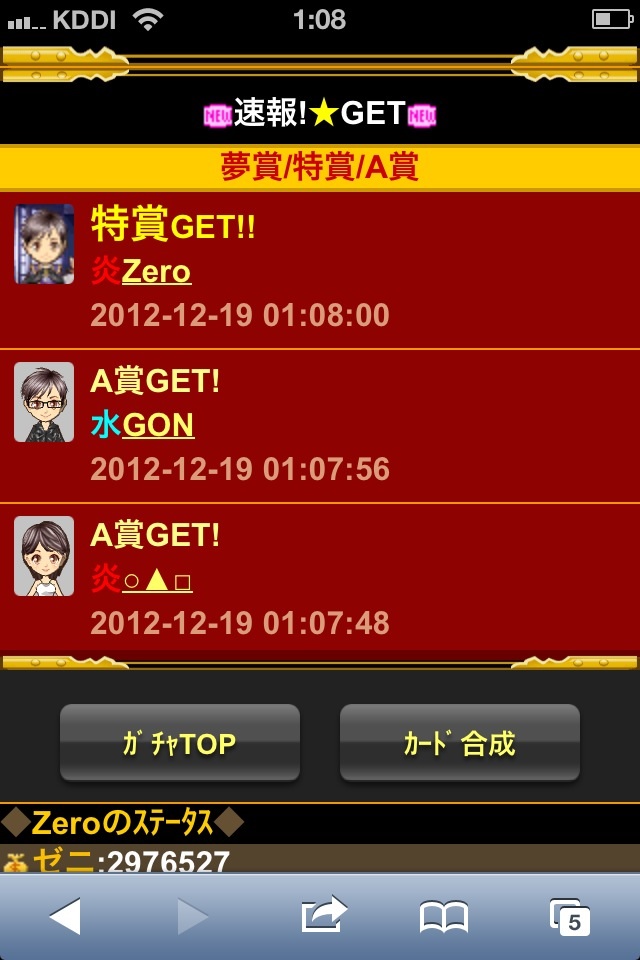The image size is (640, 960).
Task: Go back in Safari
Action: click(65, 916)
